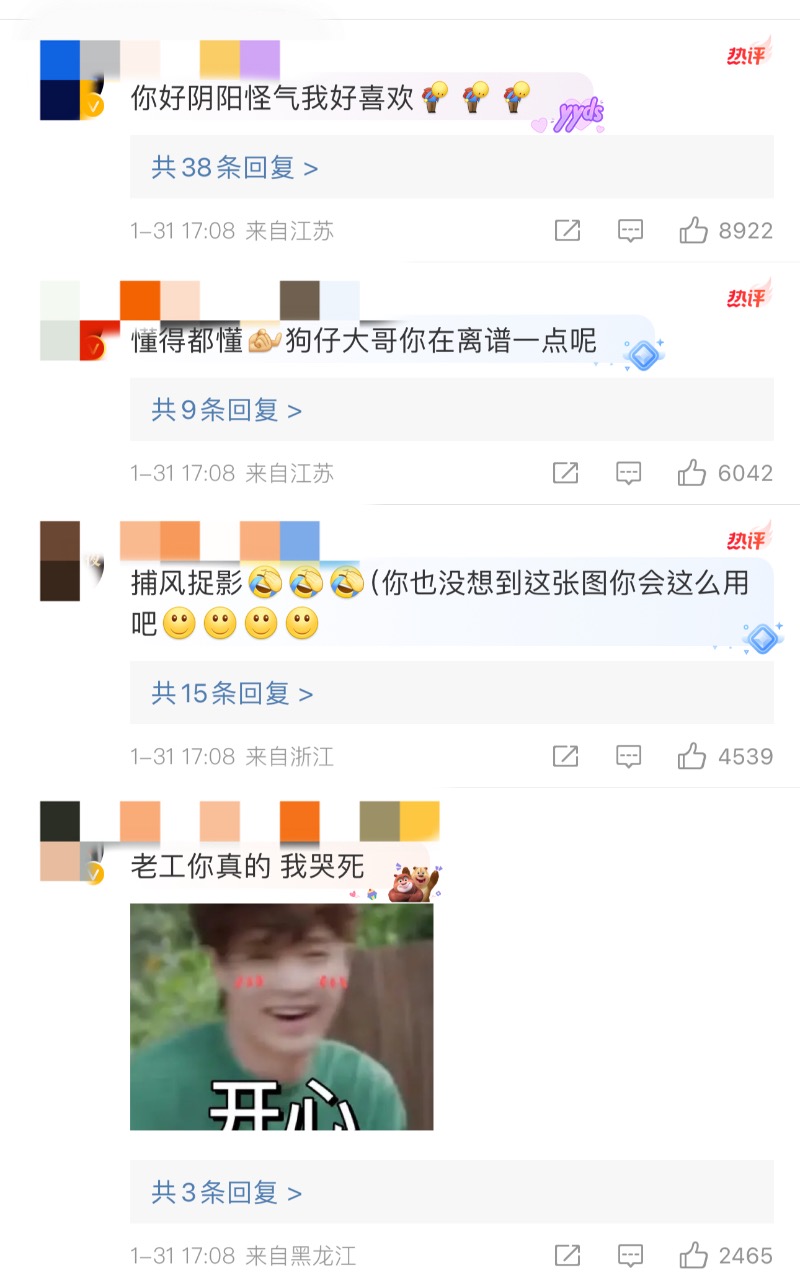
Task: Show the 共3条回复 replies
Action: (227, 1192)
